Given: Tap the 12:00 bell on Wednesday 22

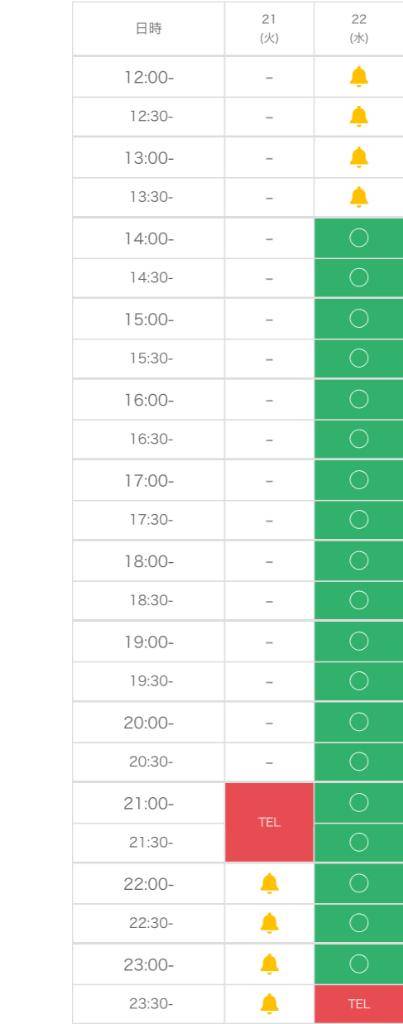Looking at the screenshot, I should pos(359,77).
